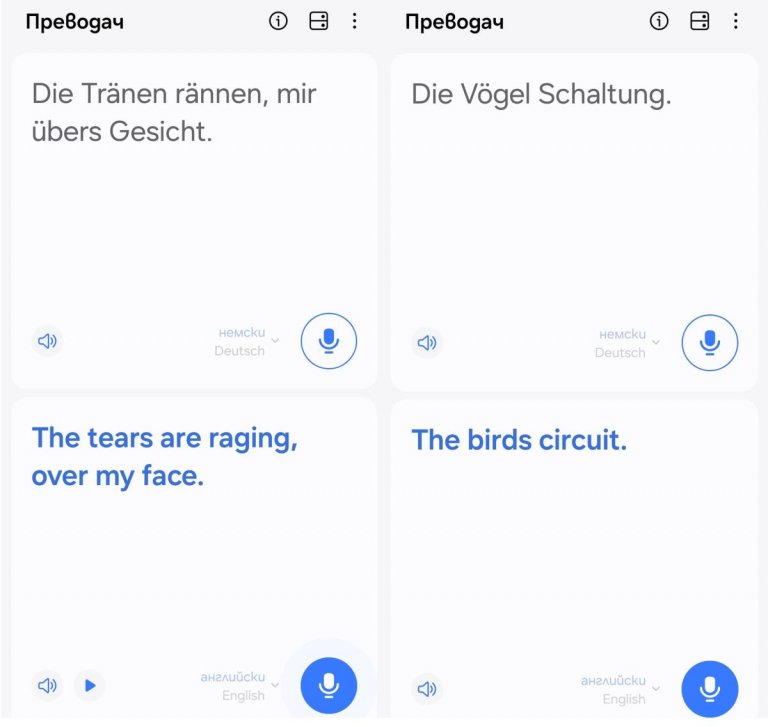The height and width of the screenshot is (727, 768).
Task: Tap play button under 'over my face' translation
Action: [90, 685]
